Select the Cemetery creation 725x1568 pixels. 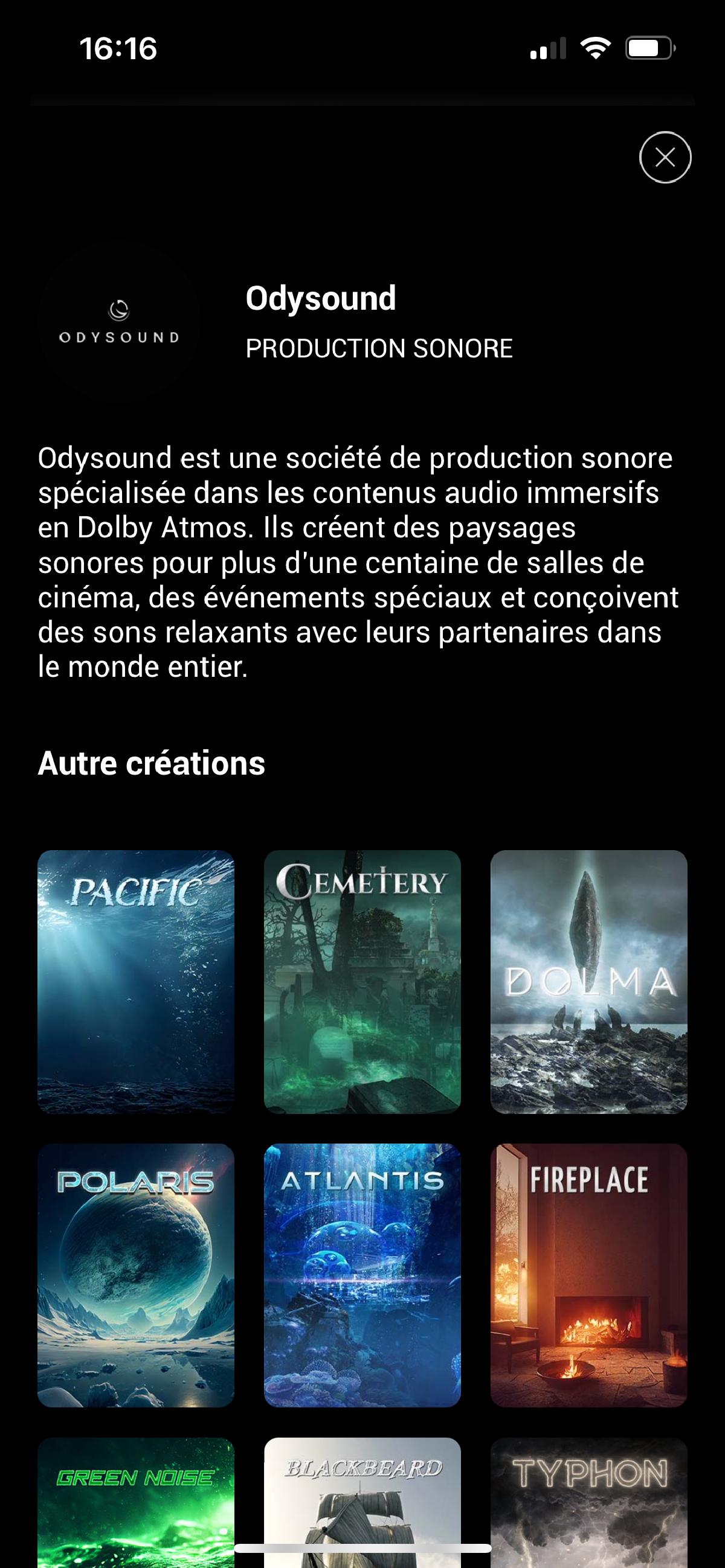(362, 981)
